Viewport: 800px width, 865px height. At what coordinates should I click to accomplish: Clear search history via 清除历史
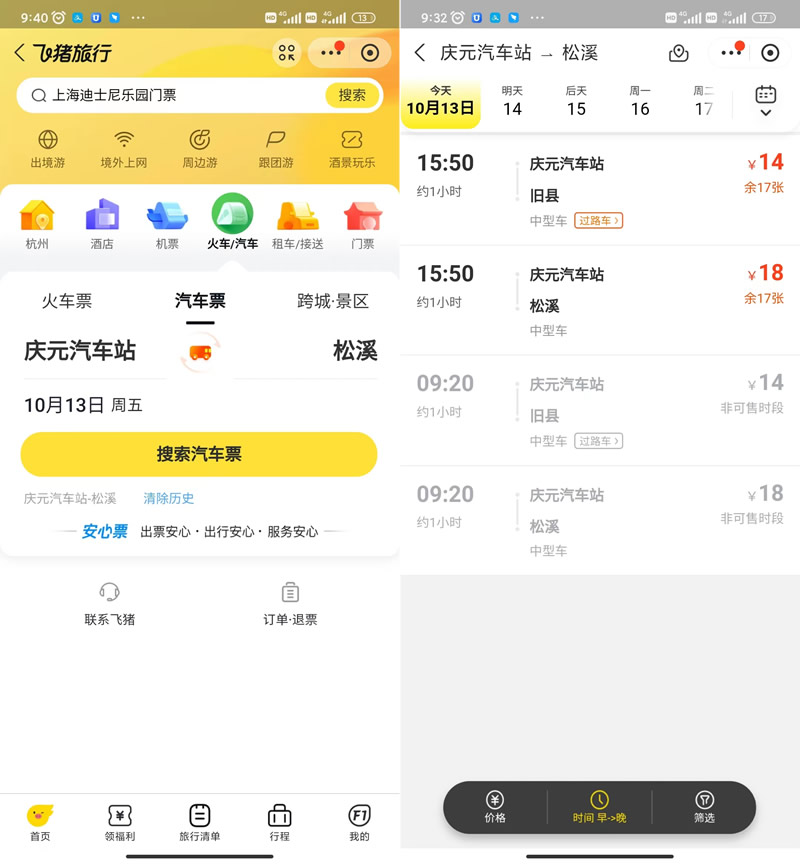[x=169, y=498]
